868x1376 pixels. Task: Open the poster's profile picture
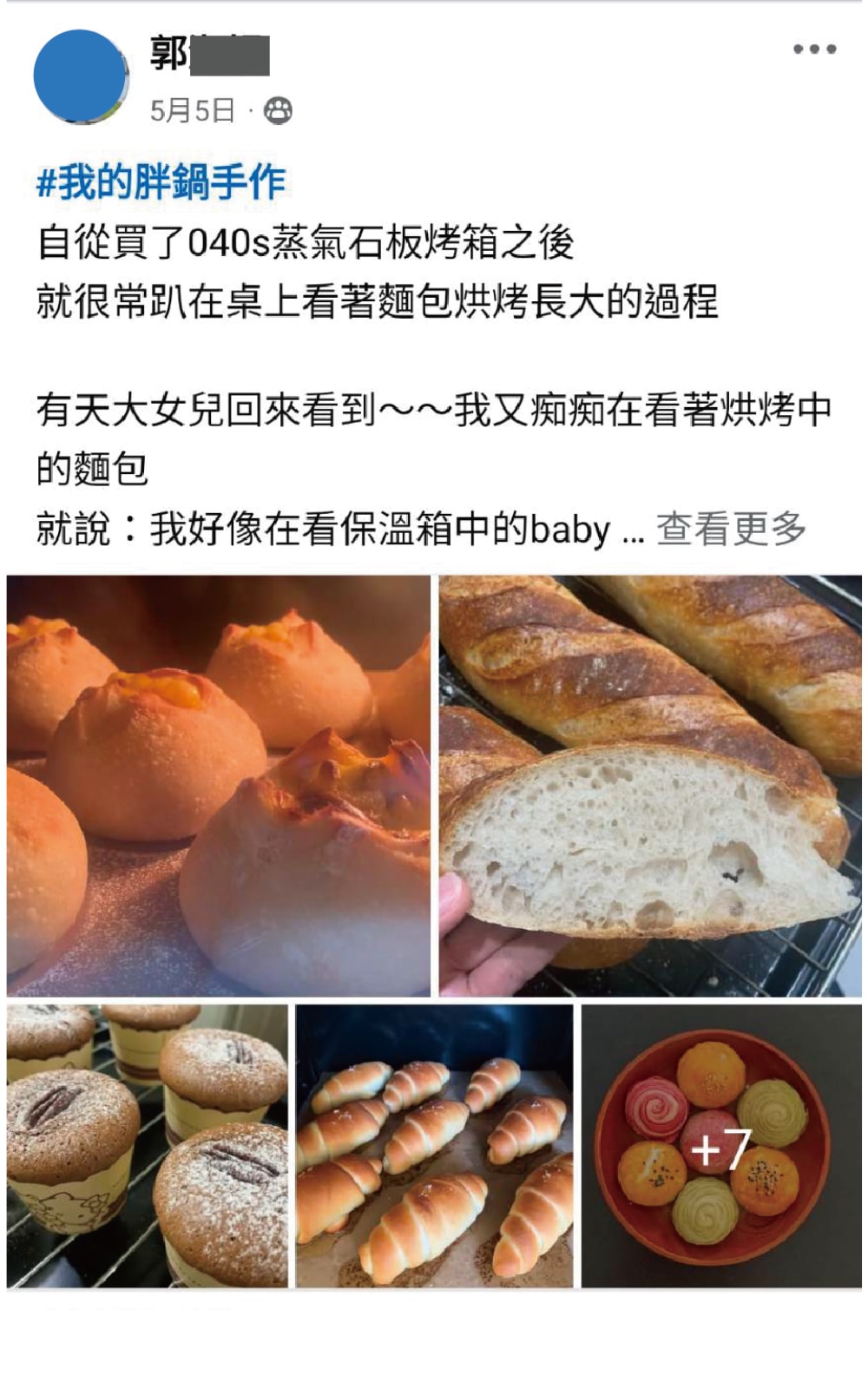point(81,76)
